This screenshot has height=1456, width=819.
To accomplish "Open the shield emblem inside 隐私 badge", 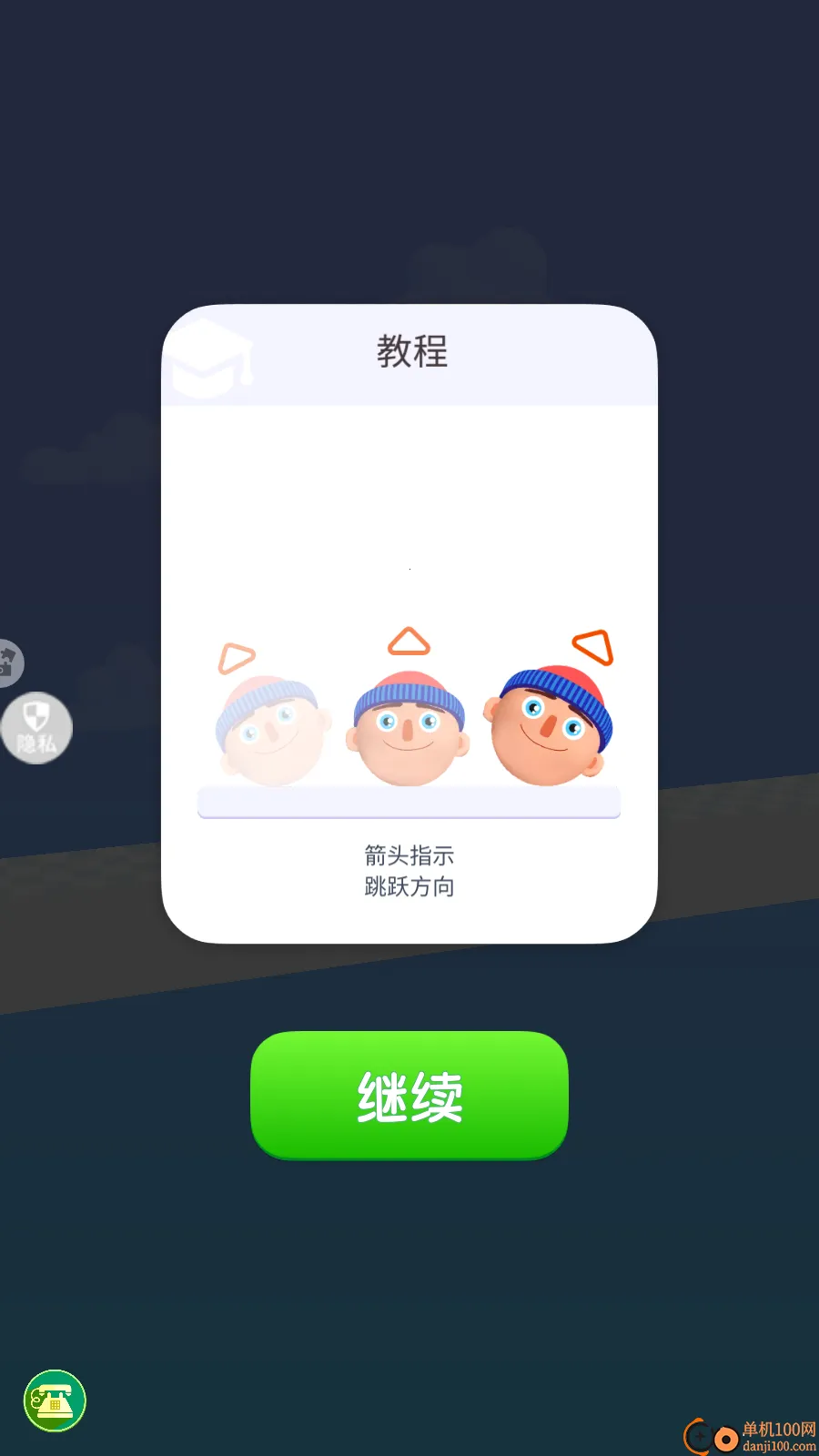I will 36,714.
